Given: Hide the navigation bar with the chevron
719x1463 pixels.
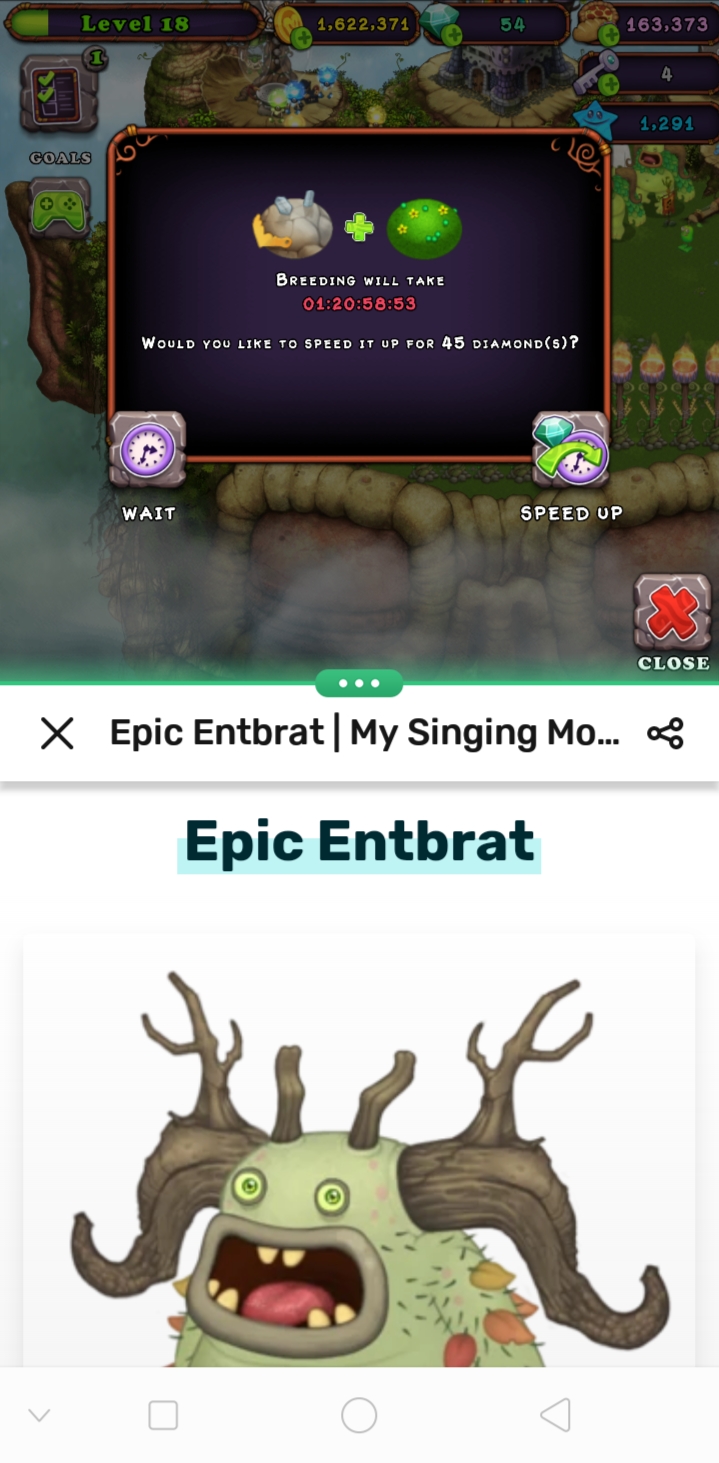Looking at the screenshot, I should (39, 1415).
